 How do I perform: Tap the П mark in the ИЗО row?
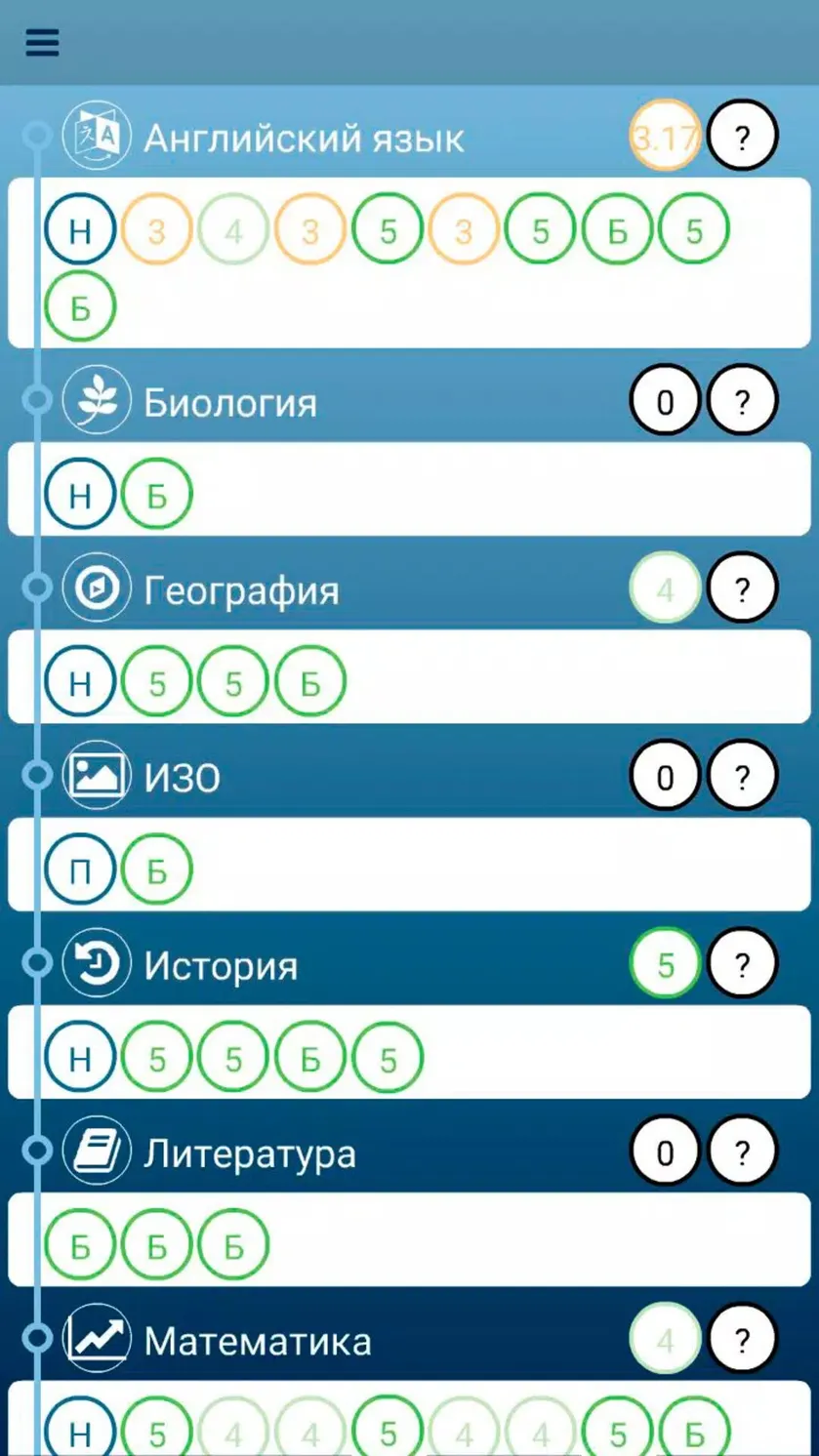coord(80,870)
